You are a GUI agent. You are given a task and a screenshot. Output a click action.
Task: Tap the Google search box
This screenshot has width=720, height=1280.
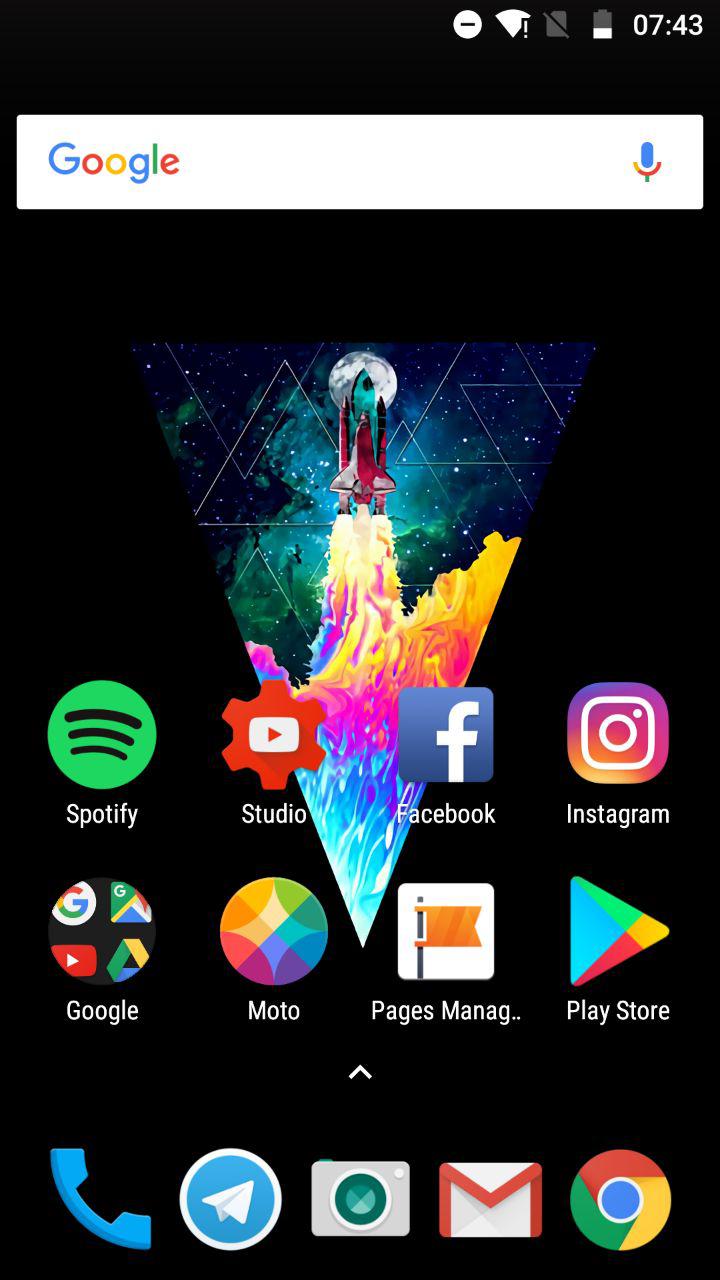[360, 162]
